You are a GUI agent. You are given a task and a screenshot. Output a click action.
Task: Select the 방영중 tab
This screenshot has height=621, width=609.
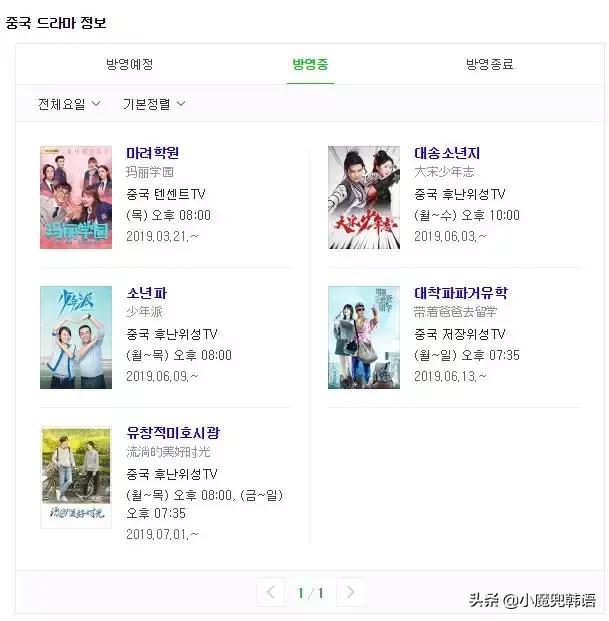[x=310, y=64]
